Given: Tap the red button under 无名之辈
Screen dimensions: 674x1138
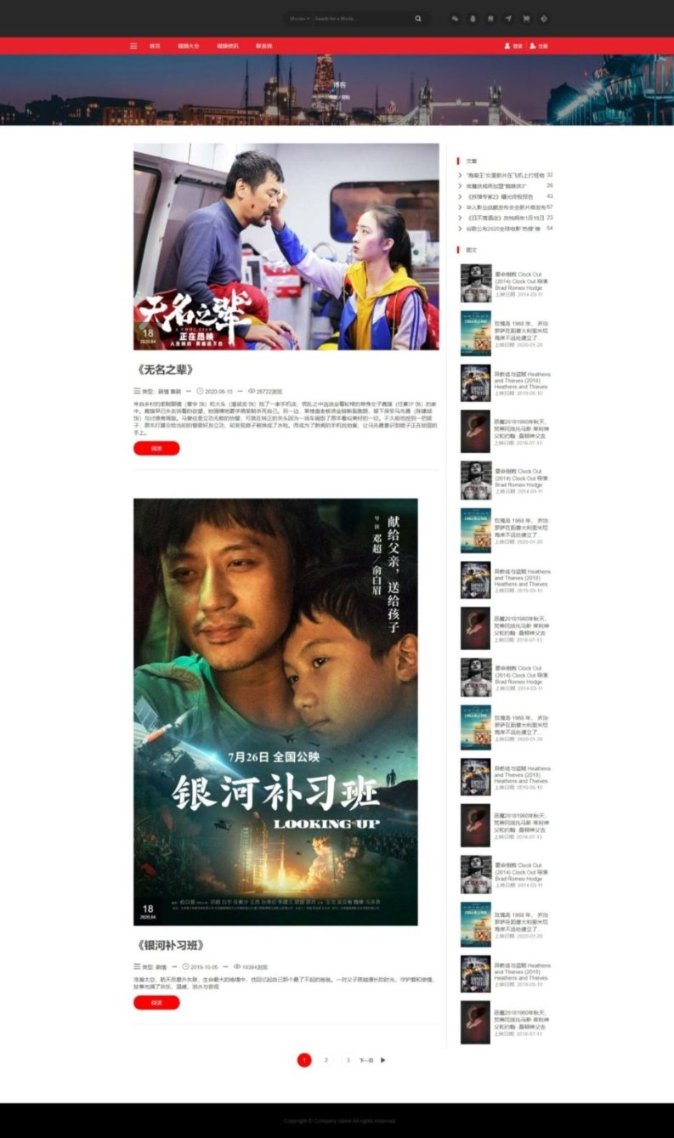Looking at the screenshot, I should (156, 448).
